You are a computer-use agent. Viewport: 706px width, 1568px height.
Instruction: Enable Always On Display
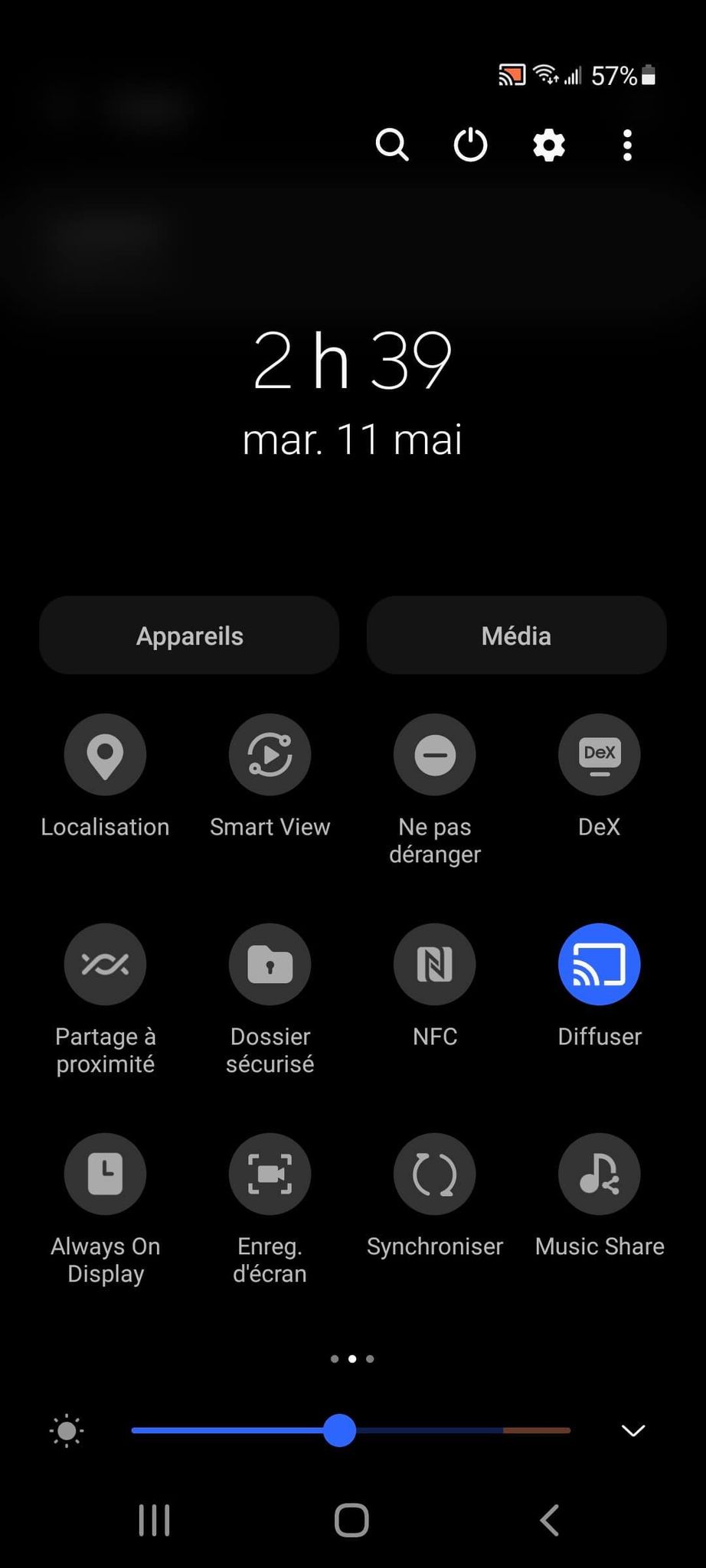click(x=105, y=1174)
